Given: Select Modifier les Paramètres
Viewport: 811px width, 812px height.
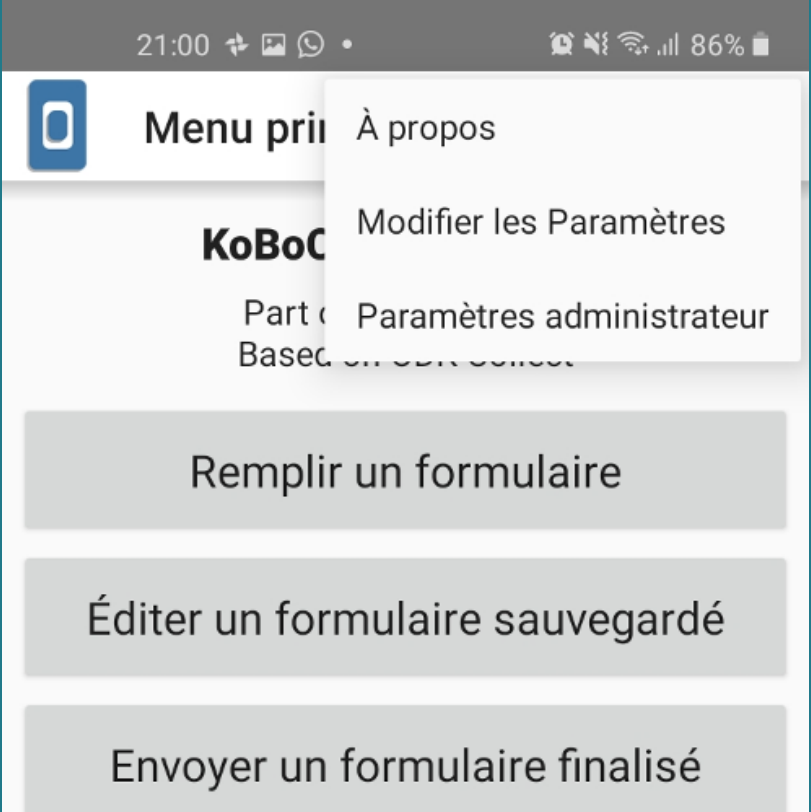Looking at the screenshot, I should coord(541,222).
